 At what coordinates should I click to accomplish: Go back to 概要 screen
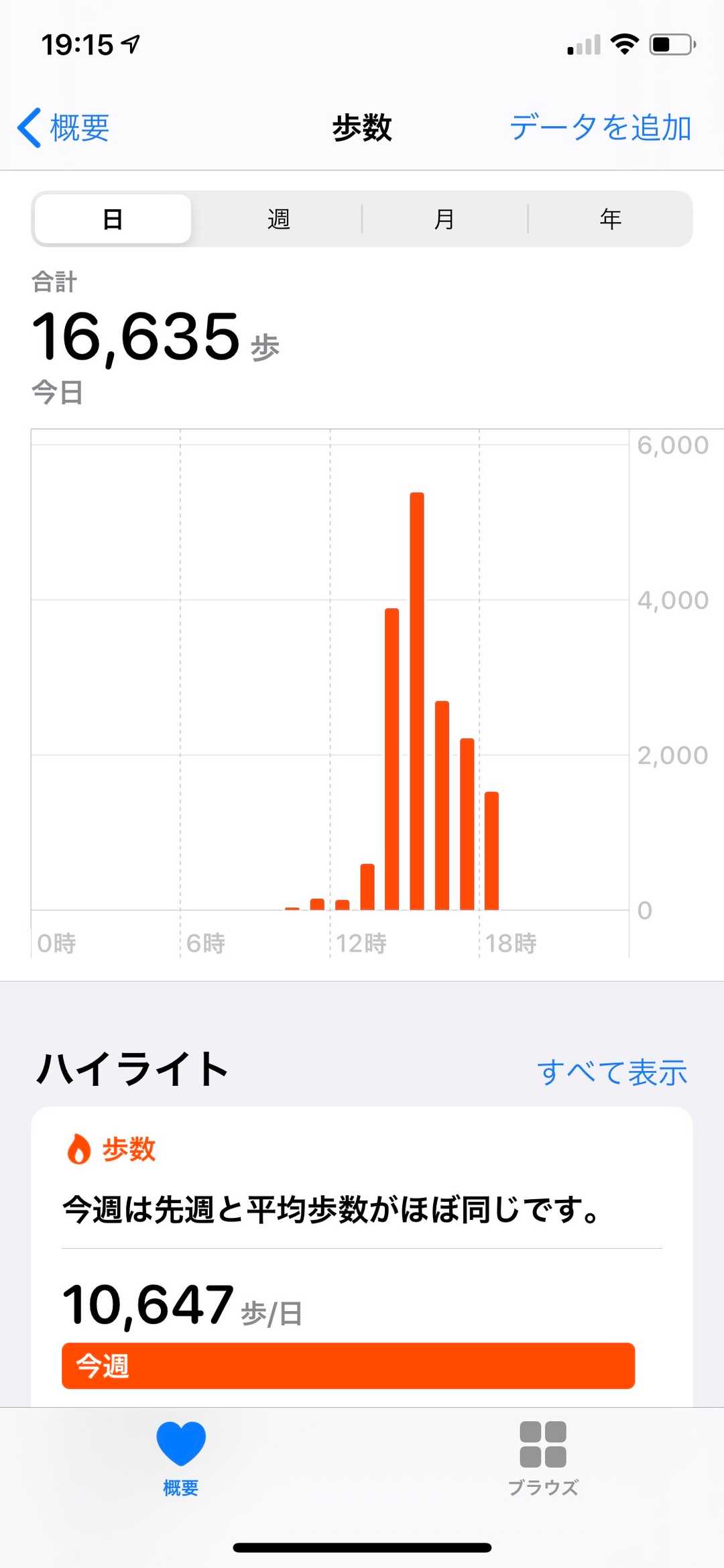tap(64, 127)
